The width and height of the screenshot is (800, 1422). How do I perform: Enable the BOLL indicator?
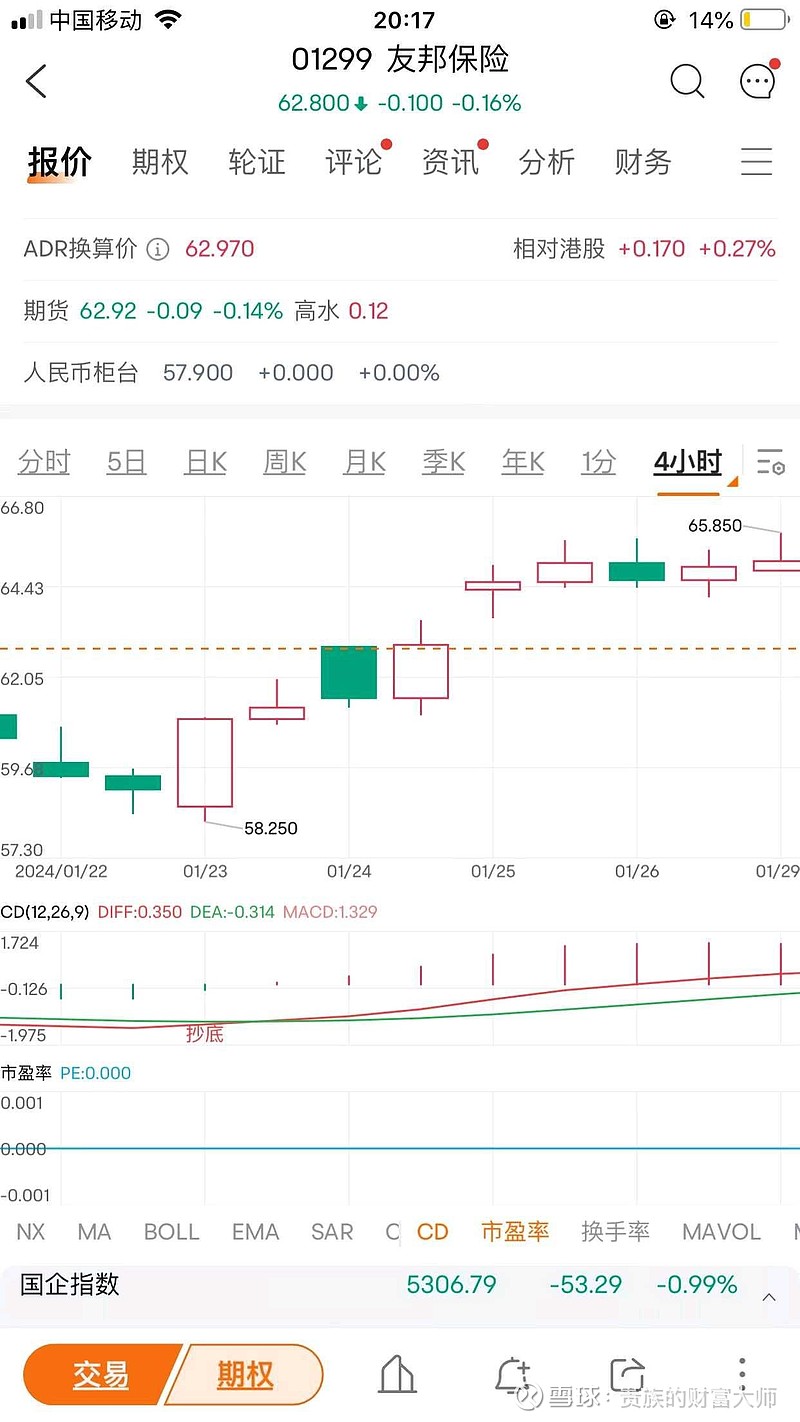[171, 1232]
